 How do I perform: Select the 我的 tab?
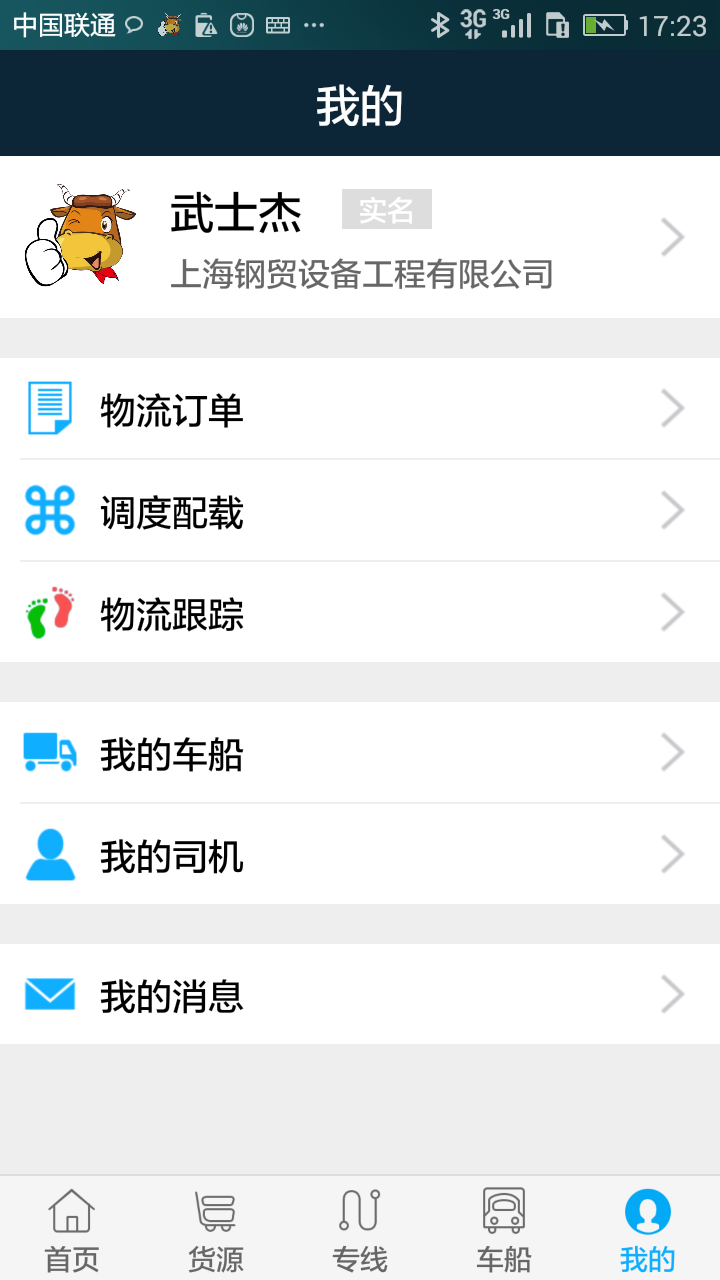click(x=648, y=1230)
